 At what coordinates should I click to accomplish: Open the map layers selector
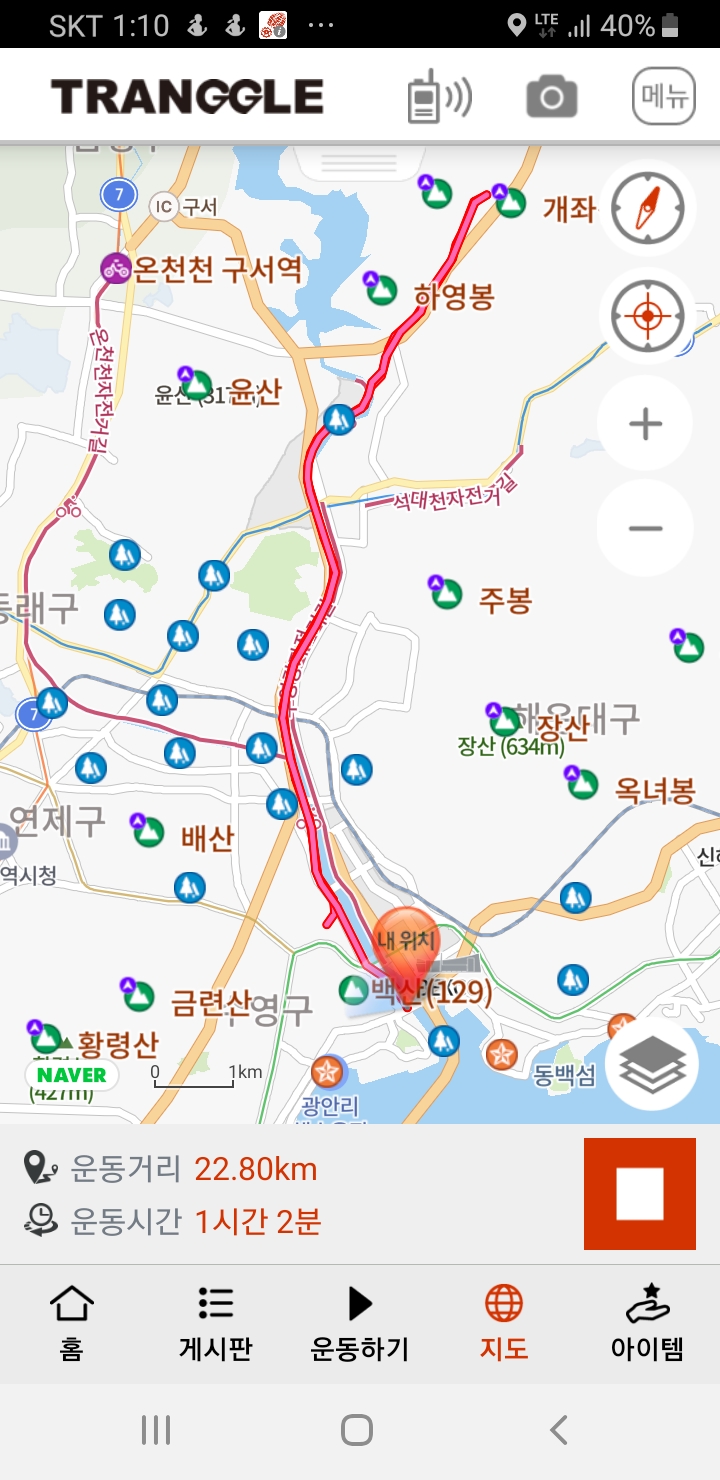click(652, 1064)
